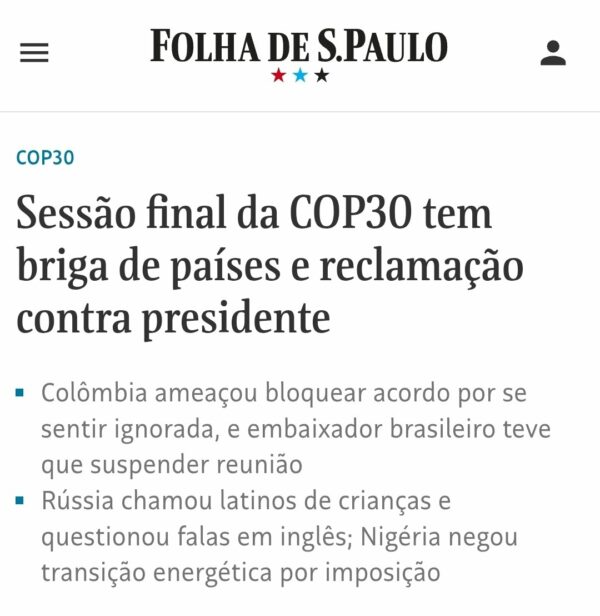This screenshot has width=600, height=616.
Task: Open the user account profile
Action: (x=553, y=53)
